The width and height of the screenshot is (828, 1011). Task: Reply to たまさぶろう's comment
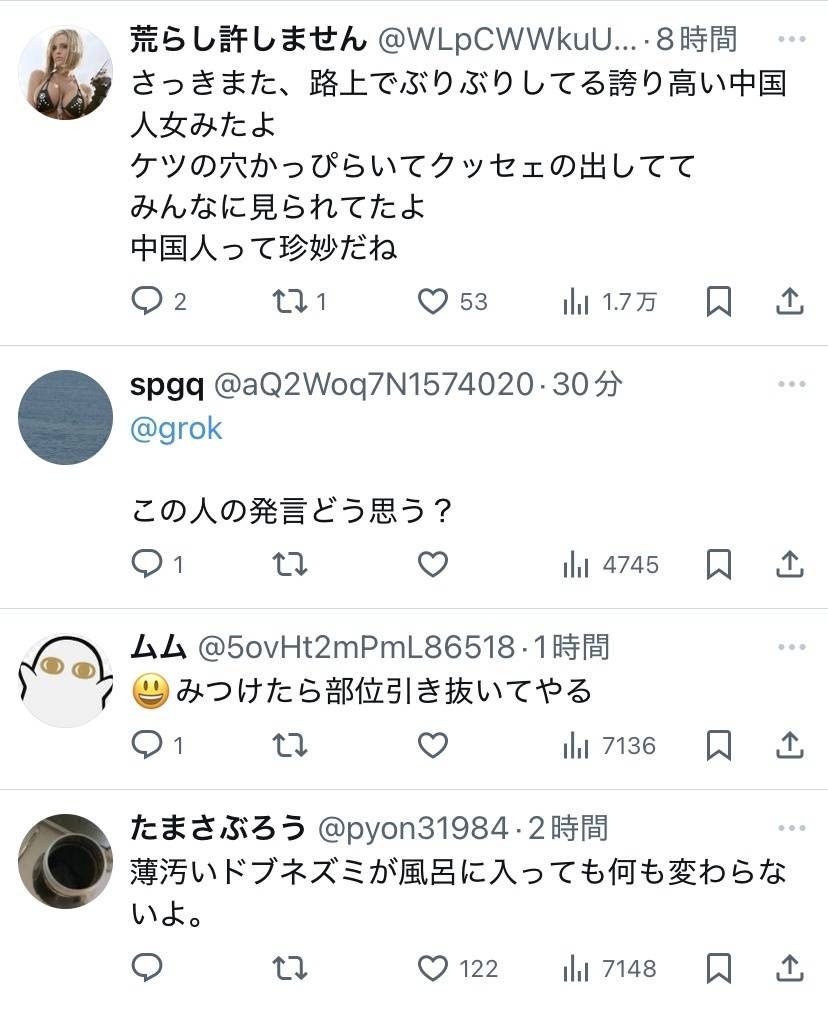147,968
